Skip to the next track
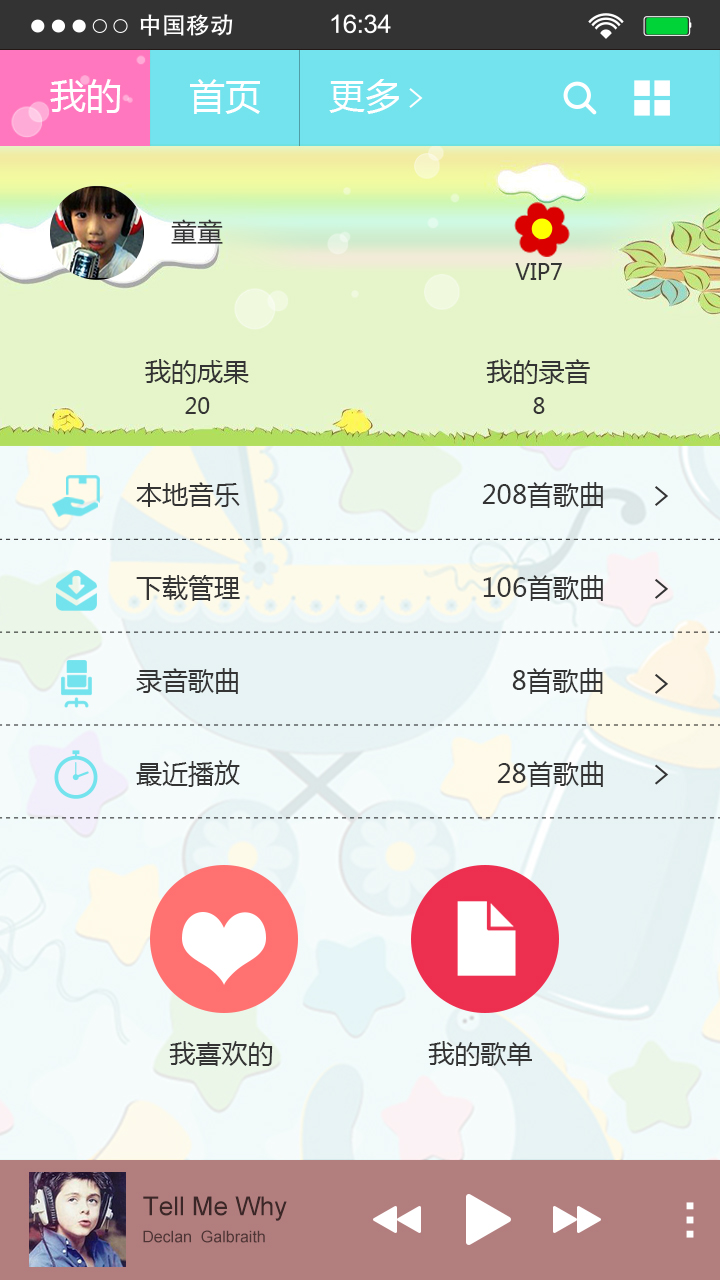This screenshot has width=720, height=1280. tap(577, 1220)
